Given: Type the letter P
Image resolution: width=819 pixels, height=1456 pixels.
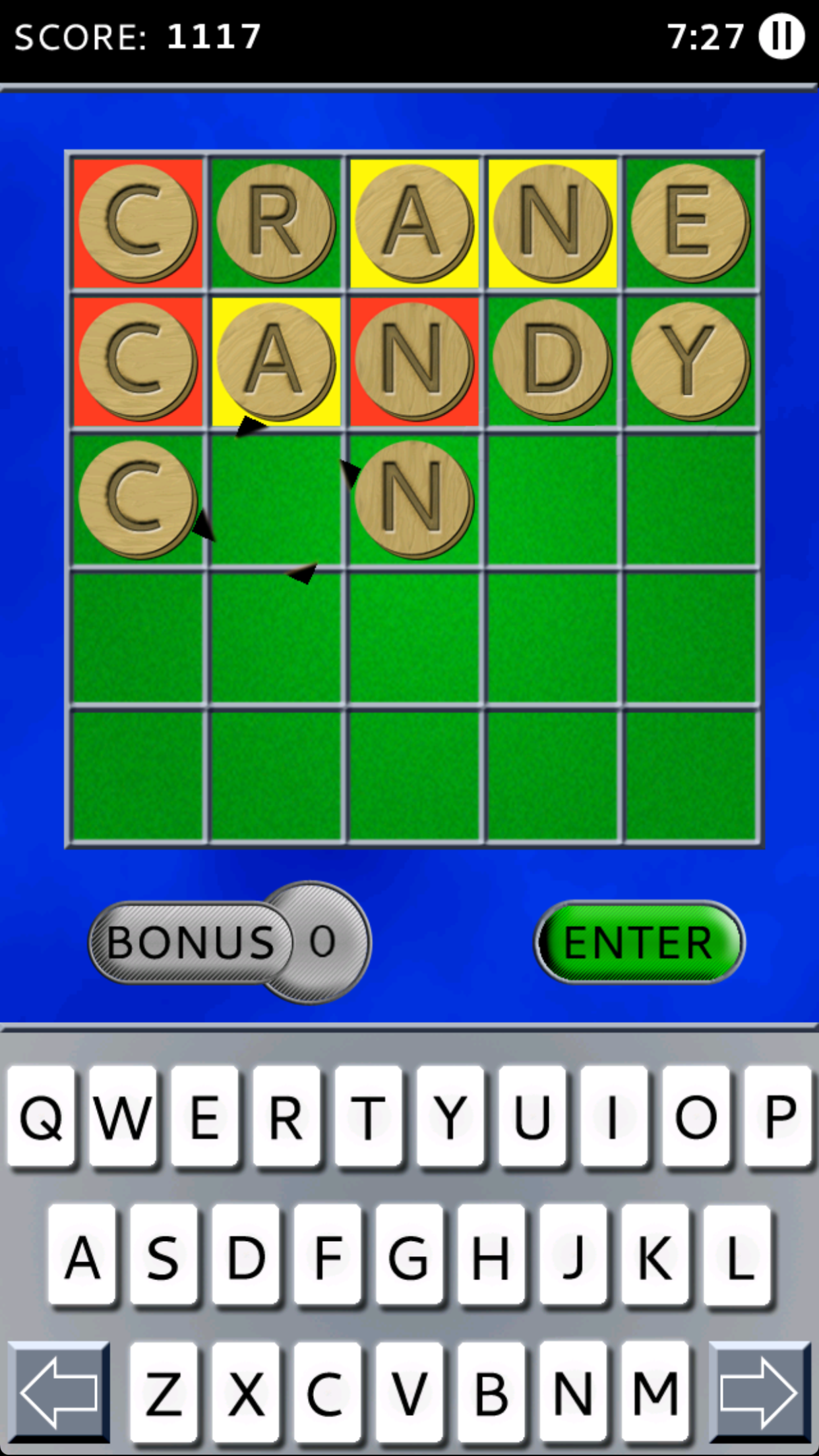Looking at the screenshot, I should click(x=778, y=1117).
